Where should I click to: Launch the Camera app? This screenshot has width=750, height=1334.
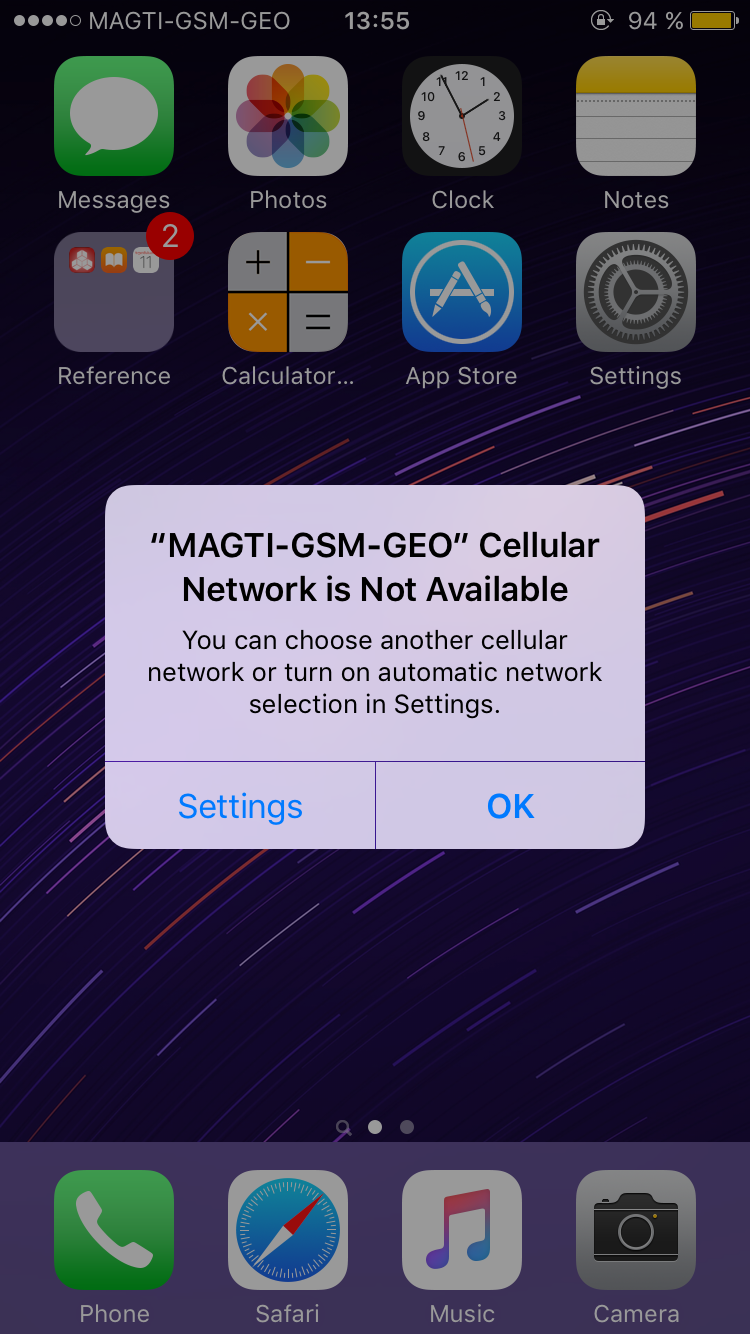tap(636, 1230)
